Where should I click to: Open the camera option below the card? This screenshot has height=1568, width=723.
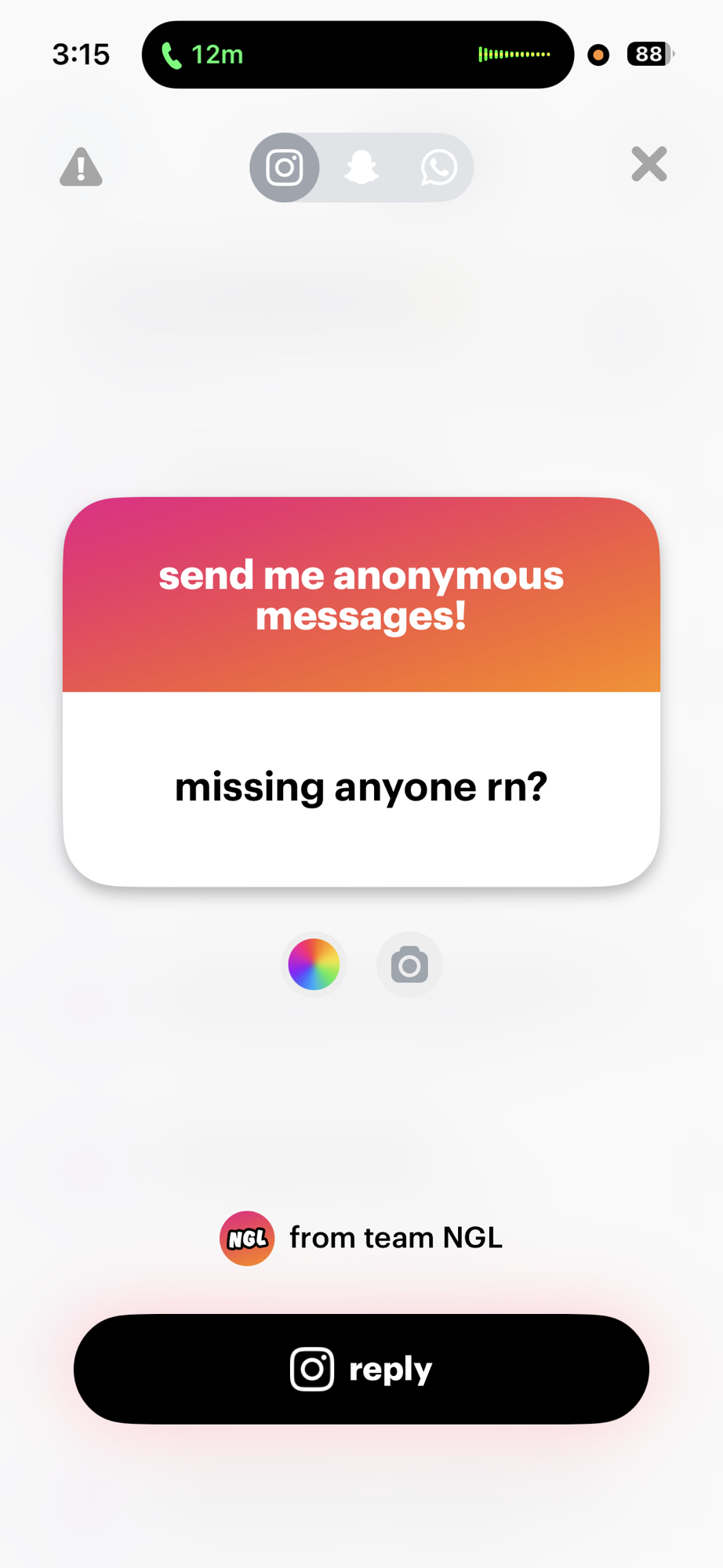tap(409, 964)
